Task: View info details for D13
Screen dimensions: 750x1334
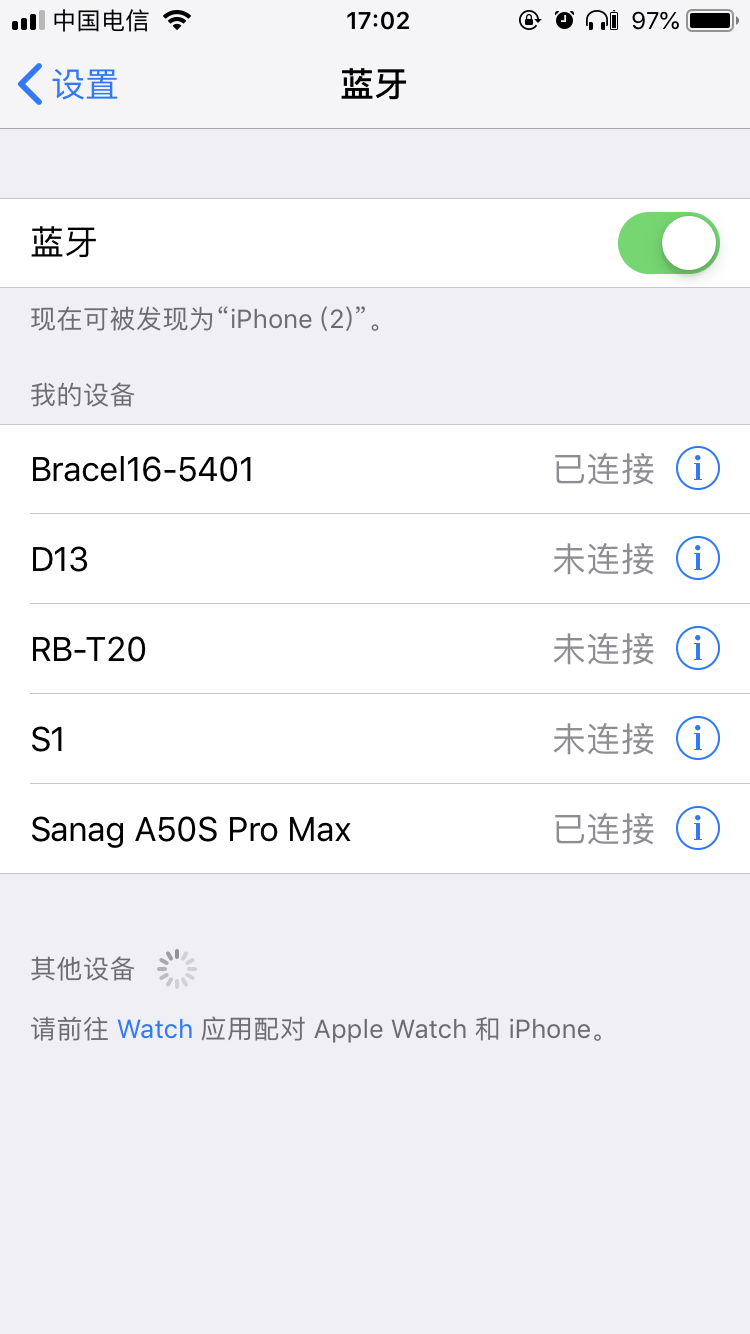Action: (698, 558)
